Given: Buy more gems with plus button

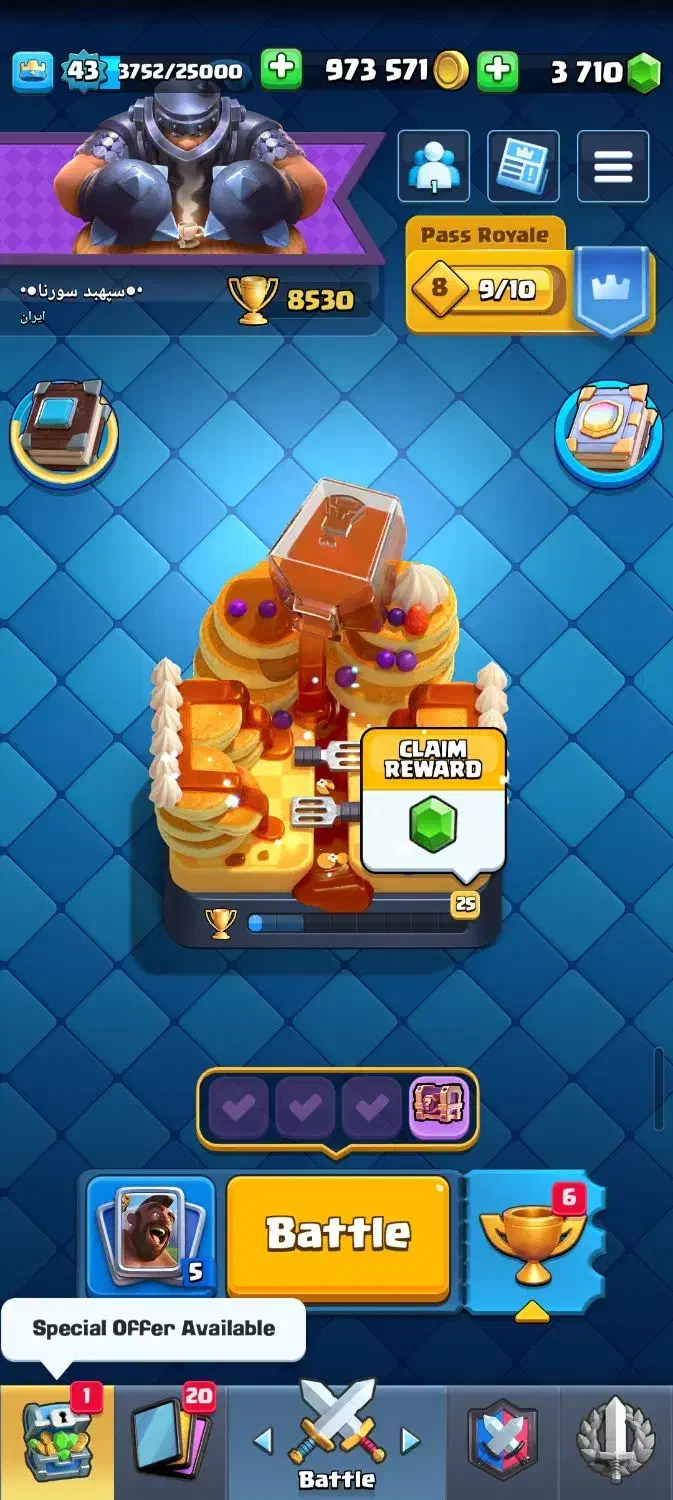Looking at the screenshot, I should (x=498, y=70).
